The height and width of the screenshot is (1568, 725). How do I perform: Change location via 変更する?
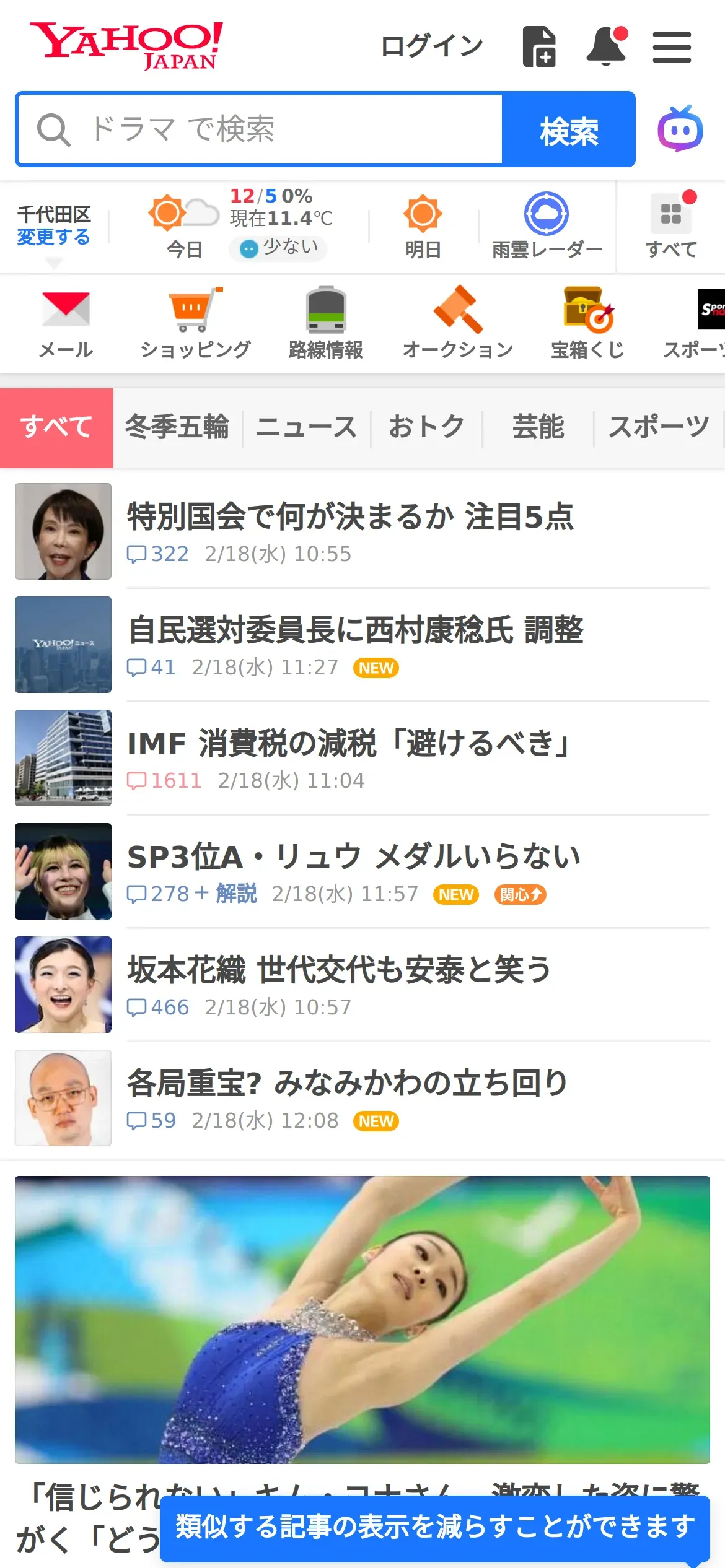[53, 237]
